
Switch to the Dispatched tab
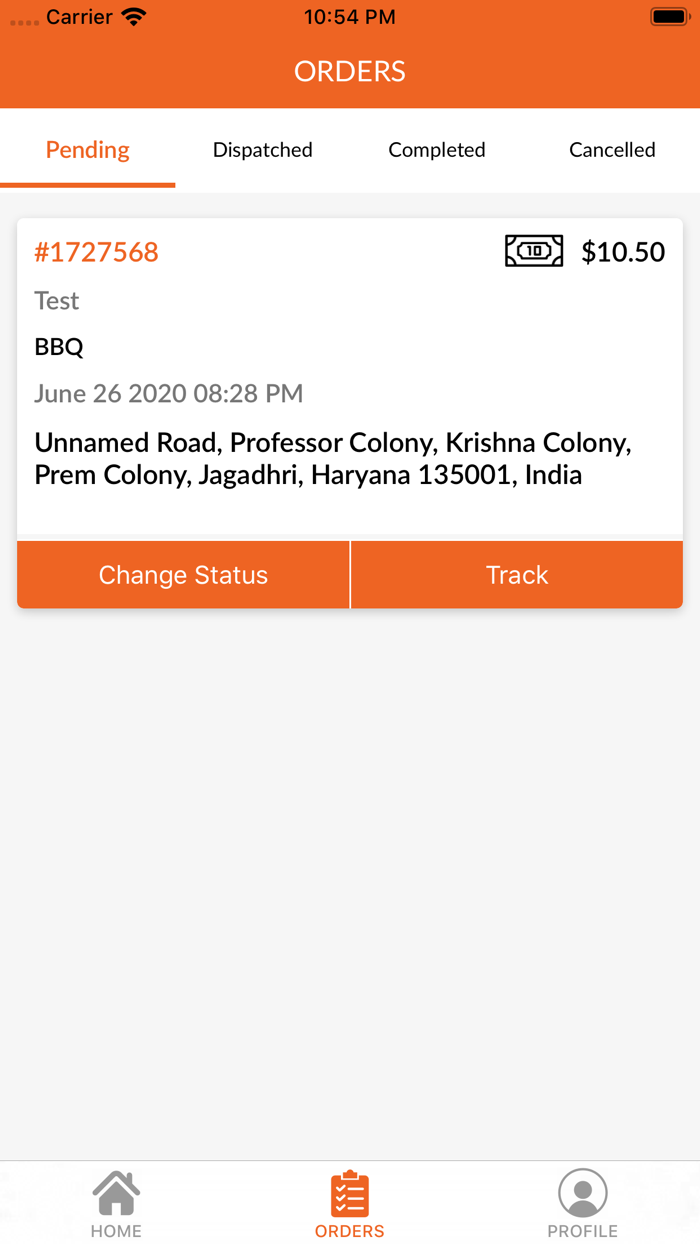coord(262,150)
